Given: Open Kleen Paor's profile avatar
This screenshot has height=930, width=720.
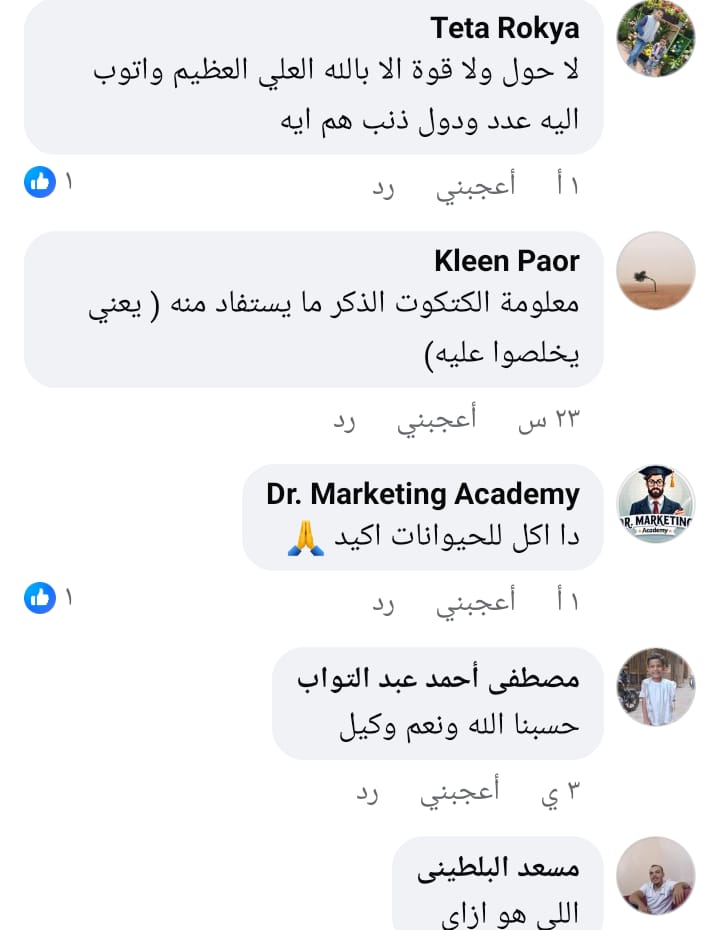Looking at the screenshot, I should [x=655, y=271].
